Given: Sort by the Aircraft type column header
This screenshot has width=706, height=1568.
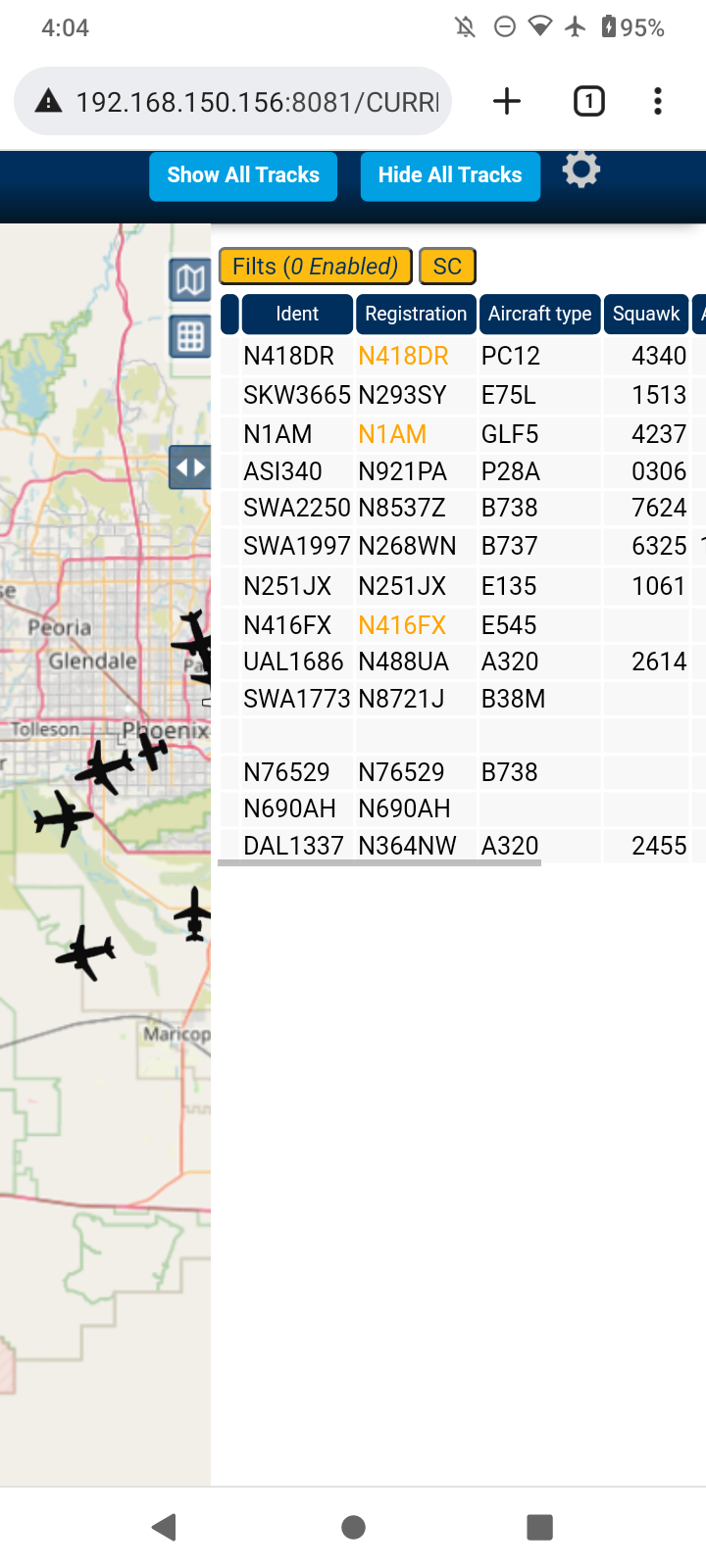Looking at the screenshot, I should [x=539, y=314].
